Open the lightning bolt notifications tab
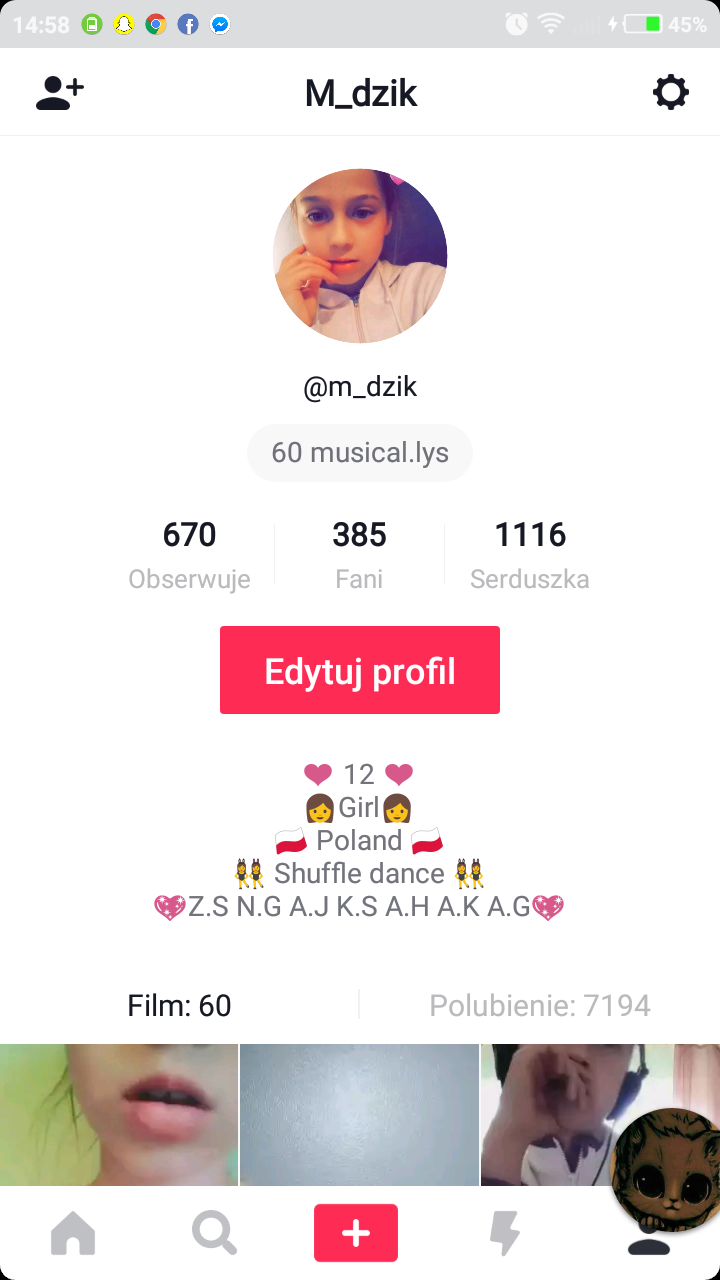This screenshot has width=720, height=1280. click(504, 1233)
